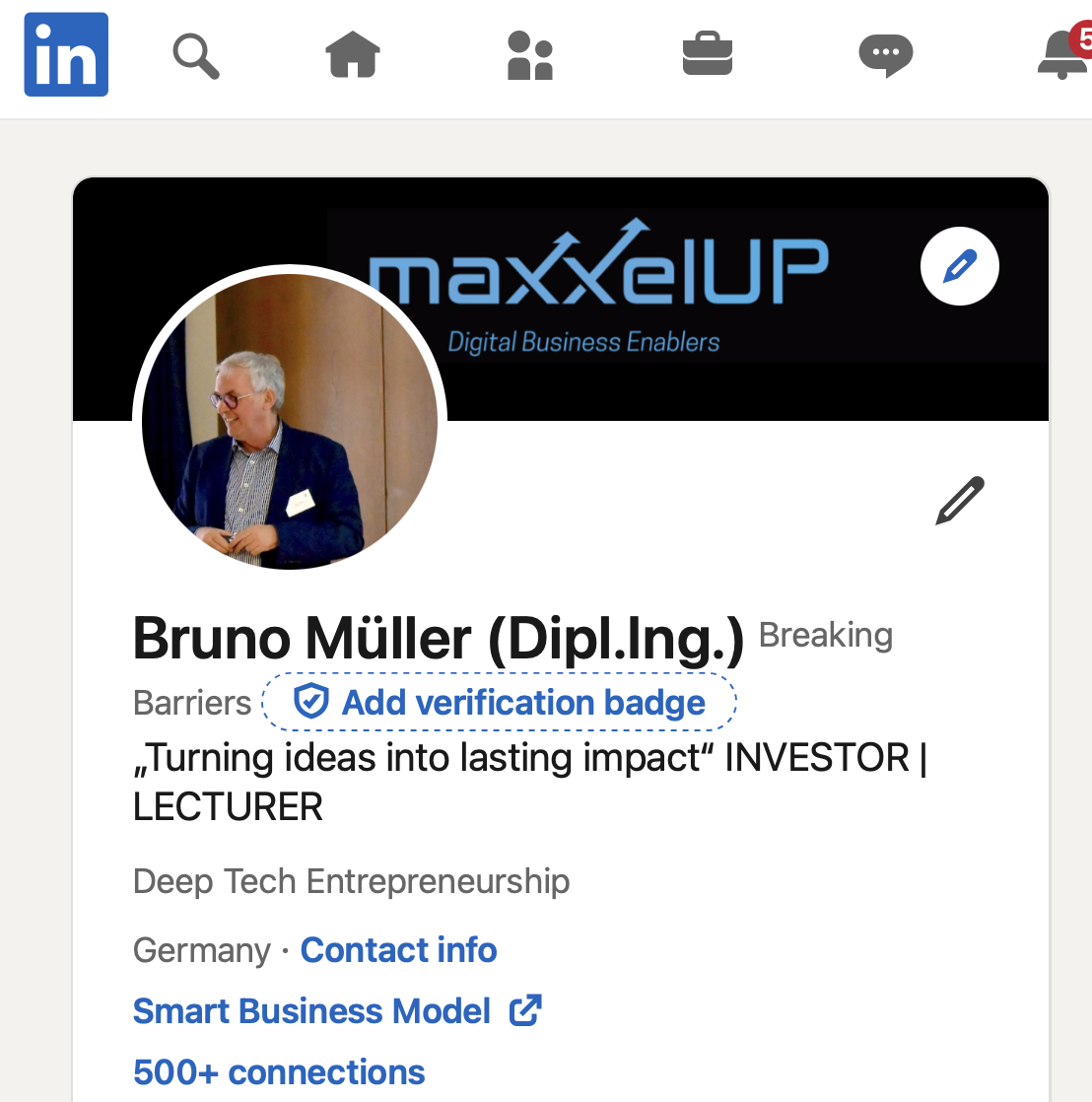
Task: Open the Messaging speech bubble
Action: [885, 55]
